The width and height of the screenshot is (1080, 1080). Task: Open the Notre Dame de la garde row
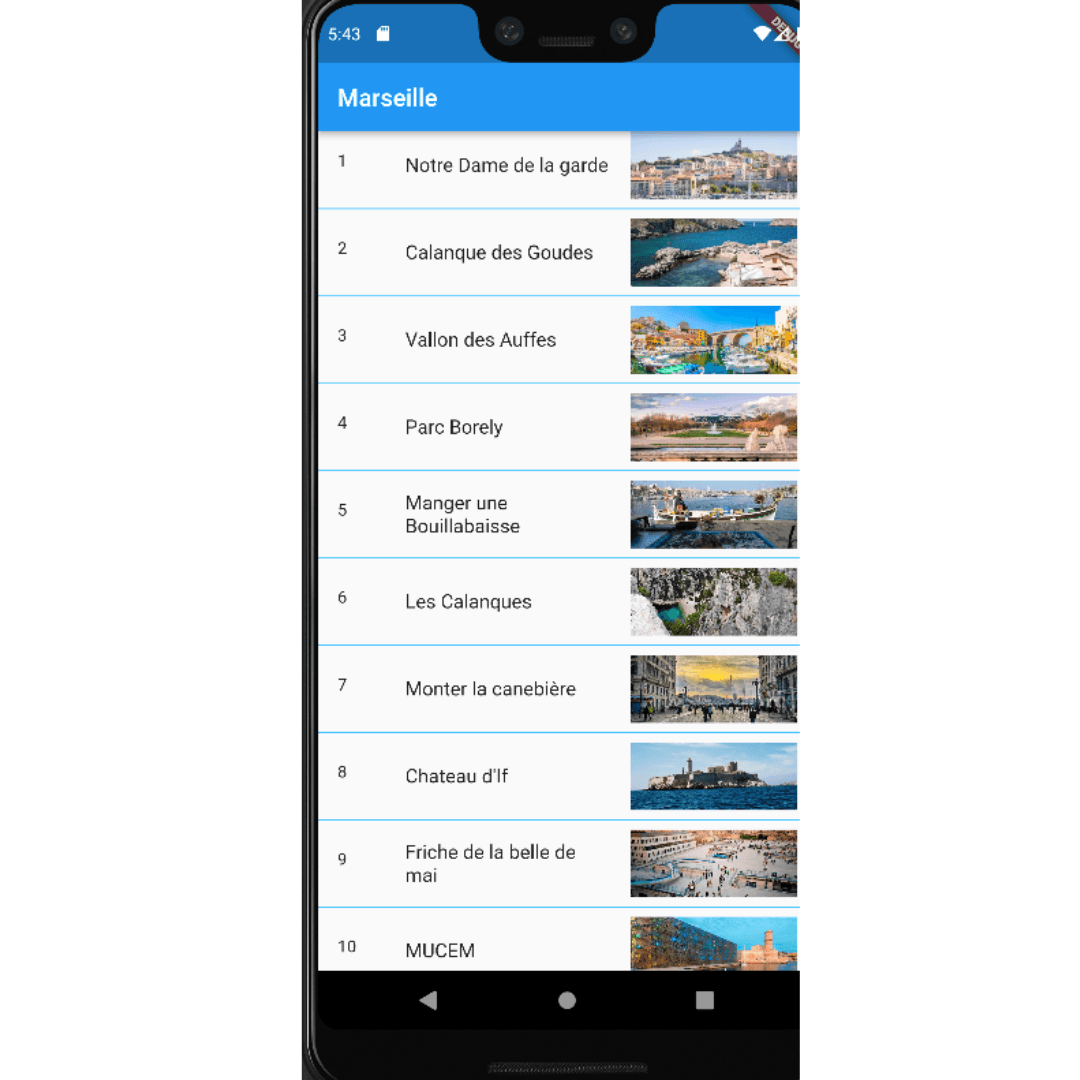point(506,166)
